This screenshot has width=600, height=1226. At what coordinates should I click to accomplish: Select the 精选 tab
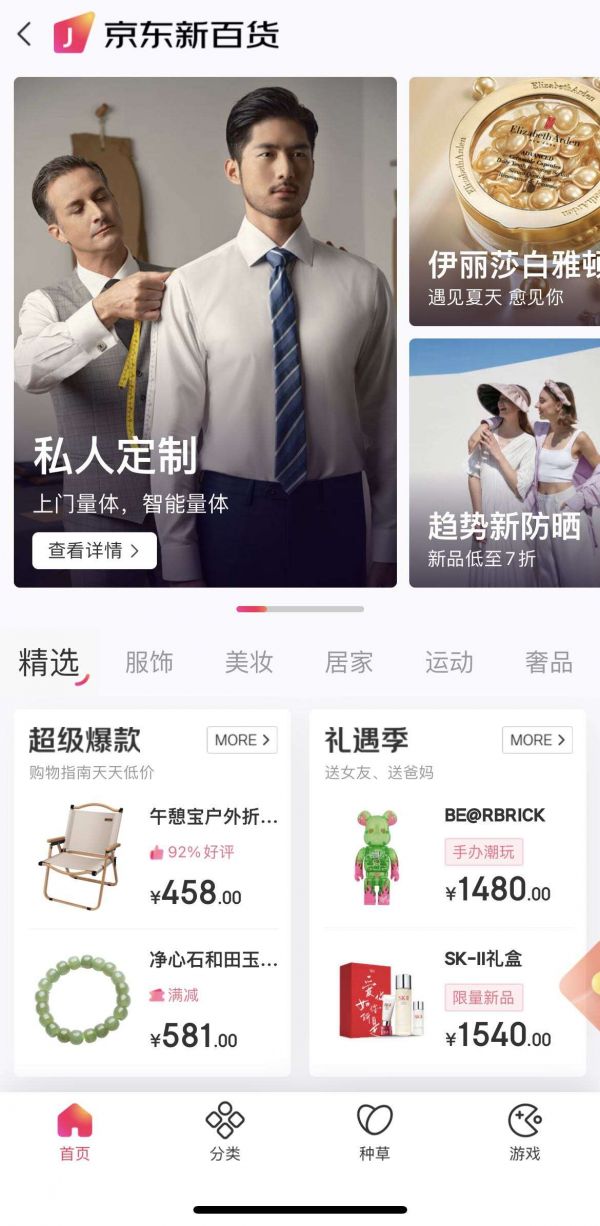point(49,662)
